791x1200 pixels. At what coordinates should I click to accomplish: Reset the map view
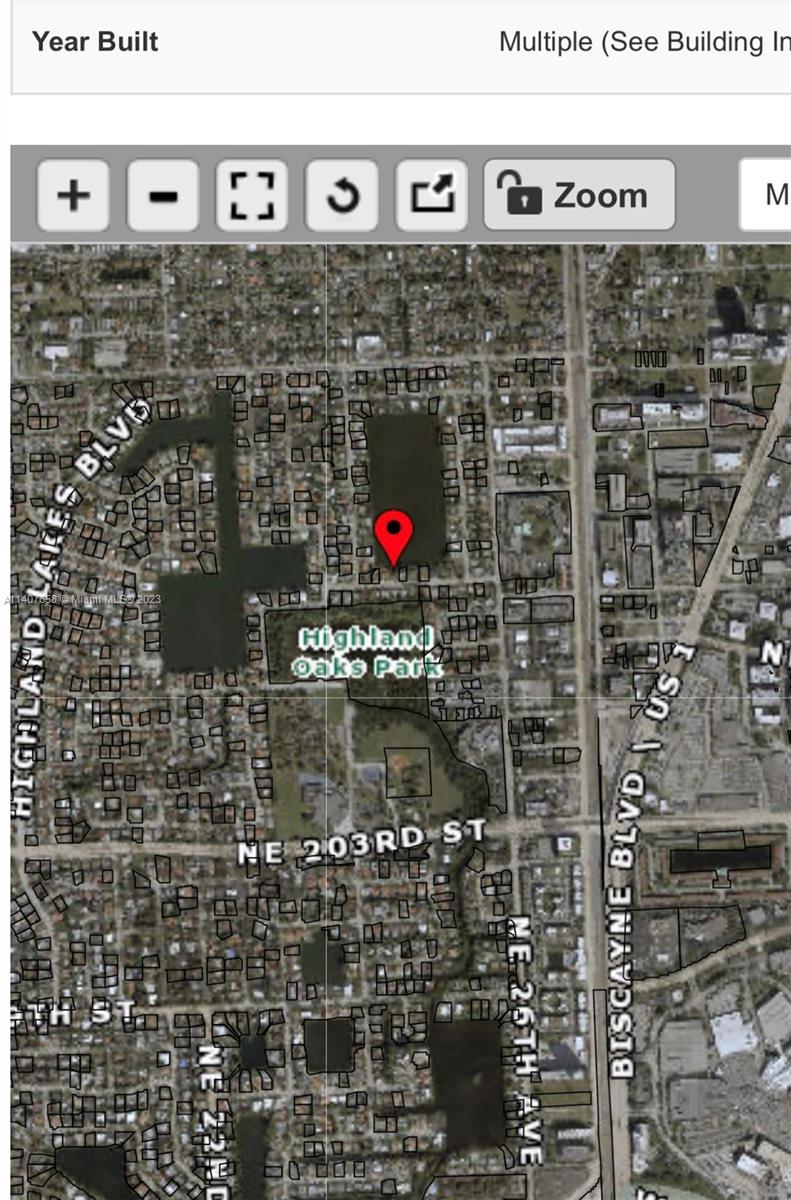[342, 195]
